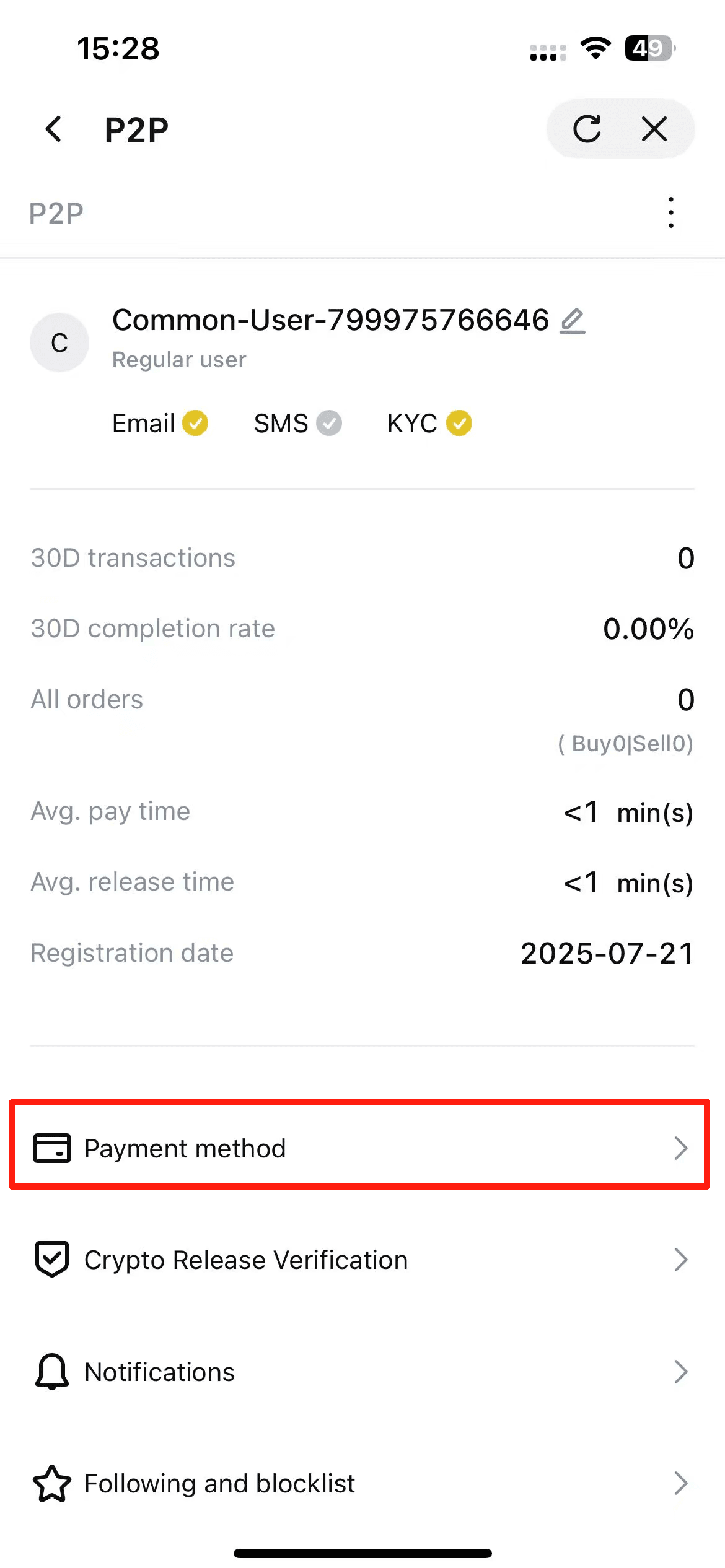Open Payment method settings

click(359, 1148)
